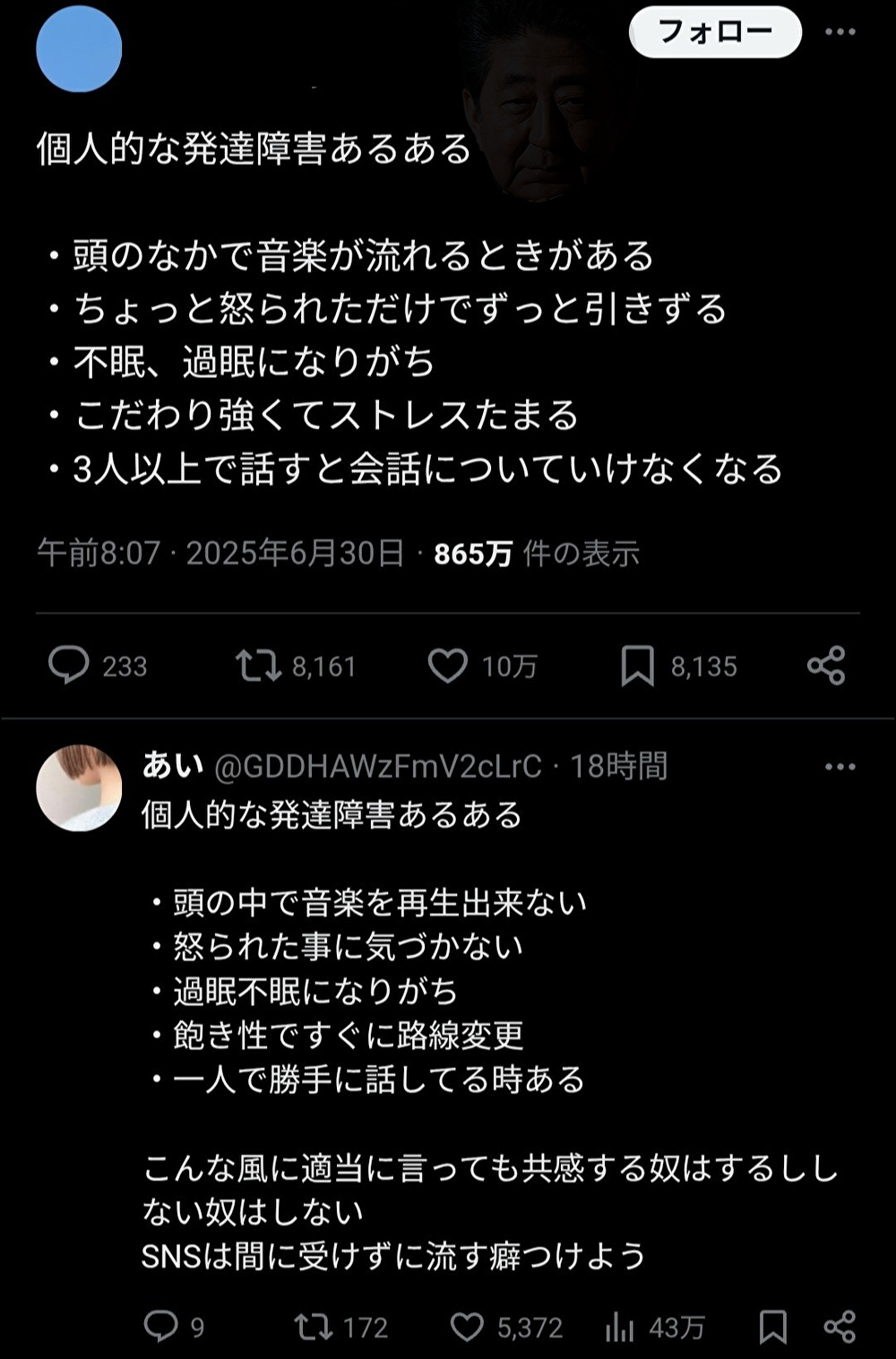Viewport: 896px width, 1359px height.
Task: Reply to the post with 233 comments
Action: [68, 666]
